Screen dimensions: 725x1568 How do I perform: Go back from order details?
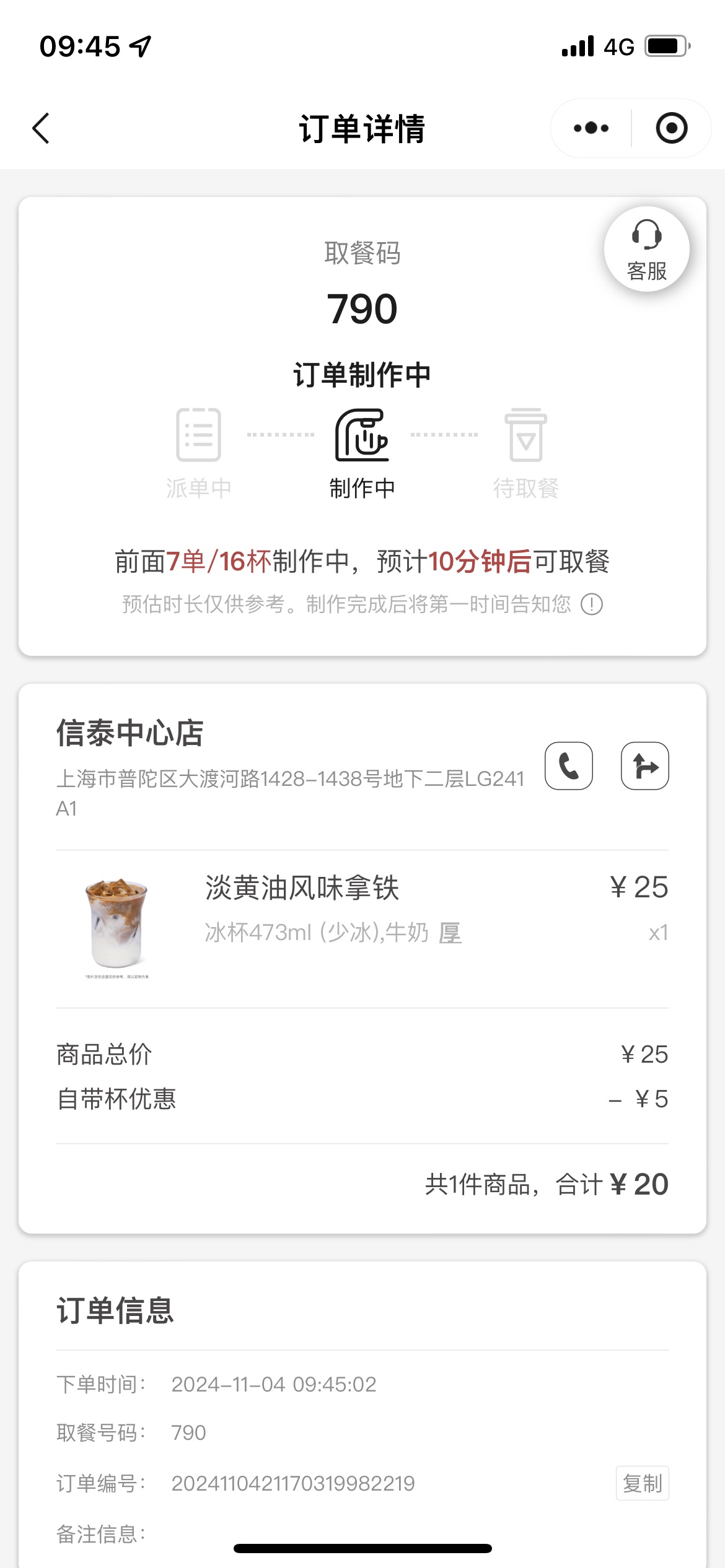(41, 129)
